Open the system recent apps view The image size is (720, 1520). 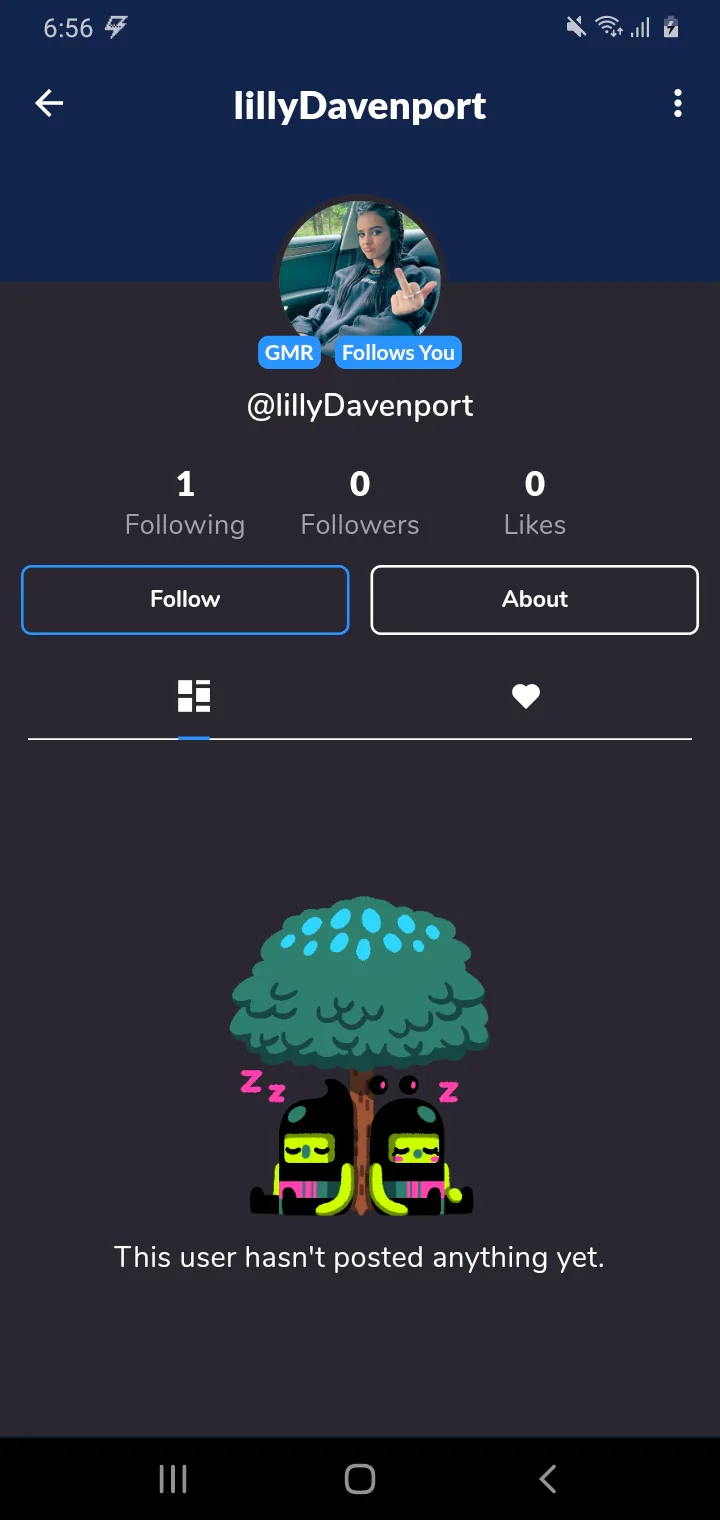coord(173,1479)
